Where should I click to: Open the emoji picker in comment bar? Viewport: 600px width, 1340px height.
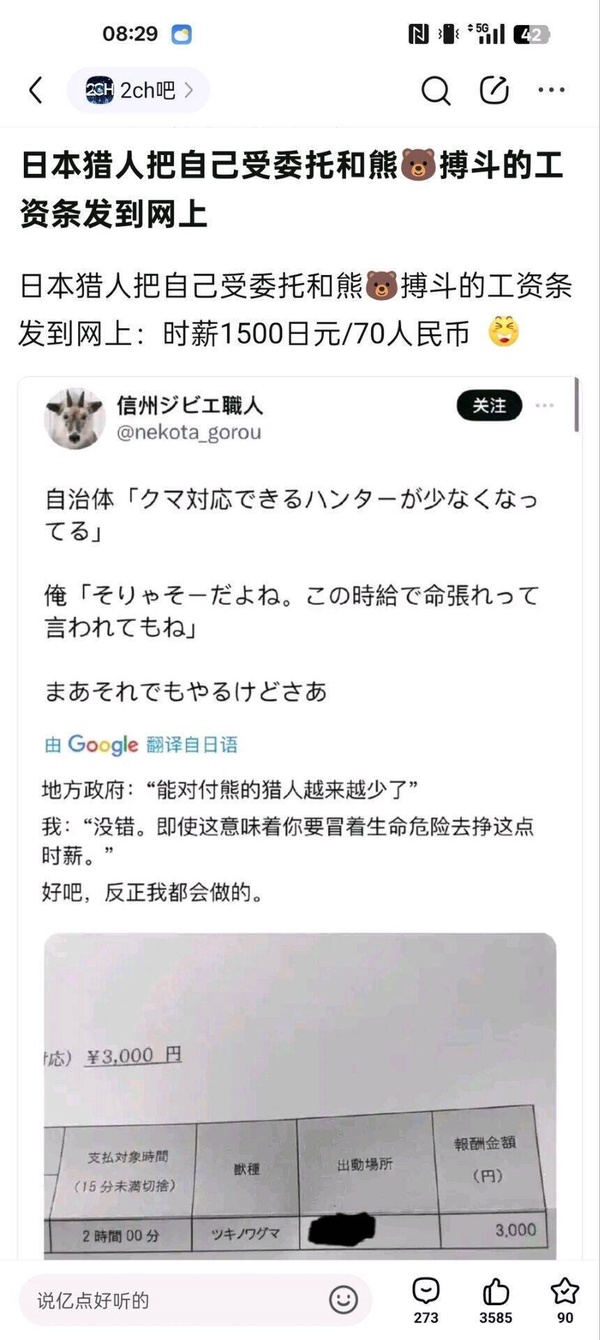[x=343, y=1300]
